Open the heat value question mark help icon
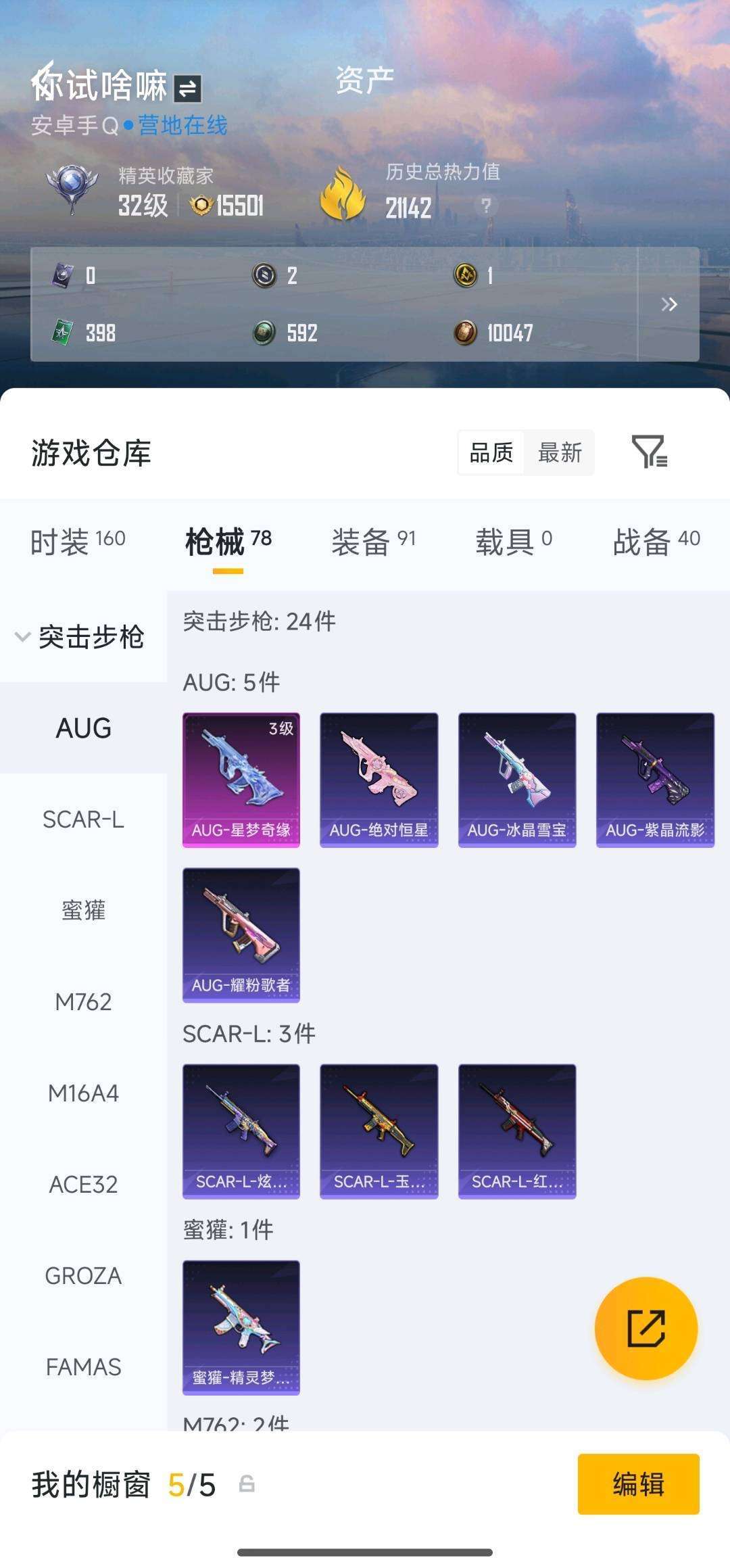Image resolution: width=730 pixels, height=1568 pixels. [484, 207]
